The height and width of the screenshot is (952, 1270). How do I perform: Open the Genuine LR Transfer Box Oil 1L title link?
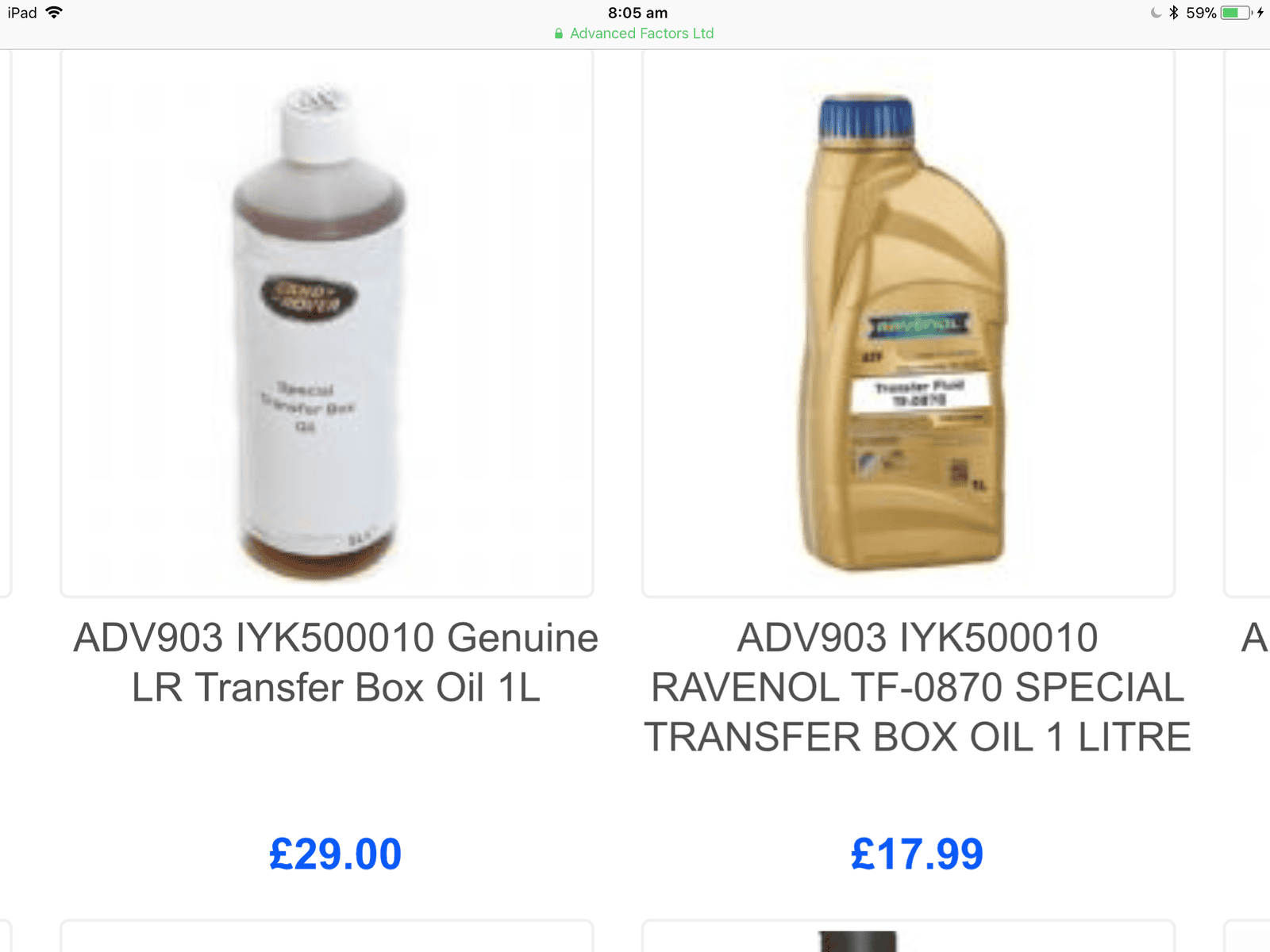335,662
